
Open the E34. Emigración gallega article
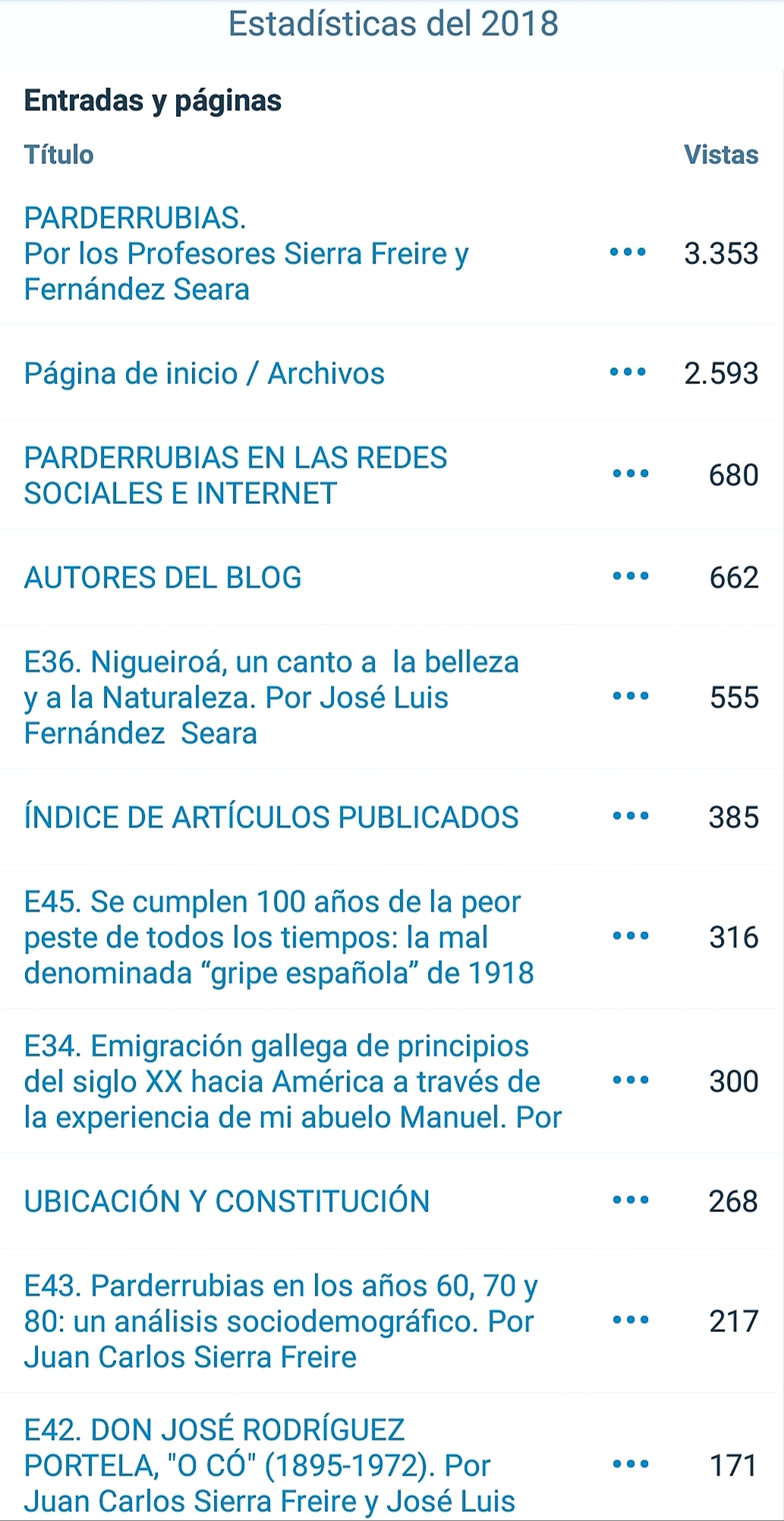tap(292, 1082)
